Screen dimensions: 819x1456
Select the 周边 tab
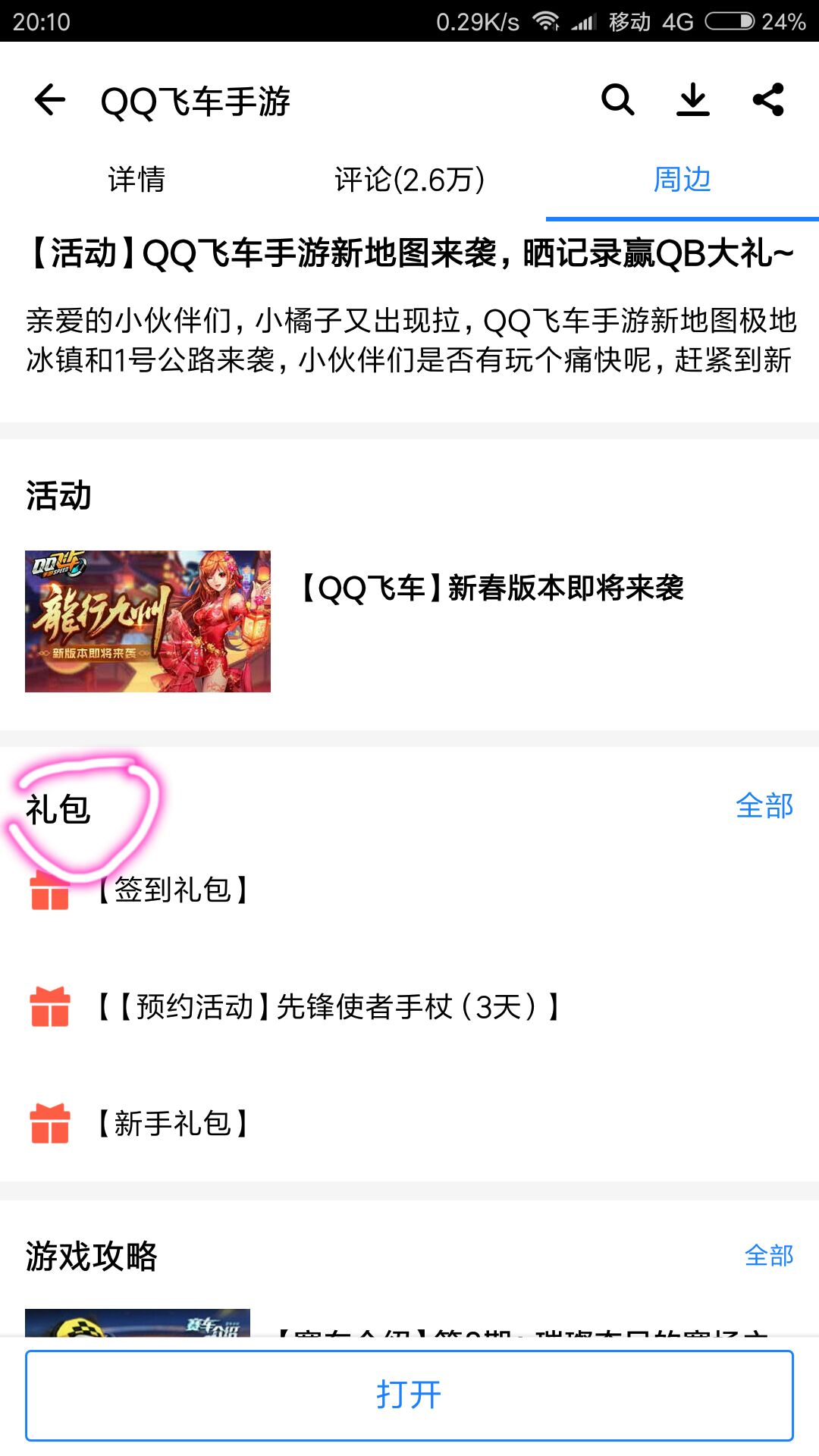click(x=681, y=180)
